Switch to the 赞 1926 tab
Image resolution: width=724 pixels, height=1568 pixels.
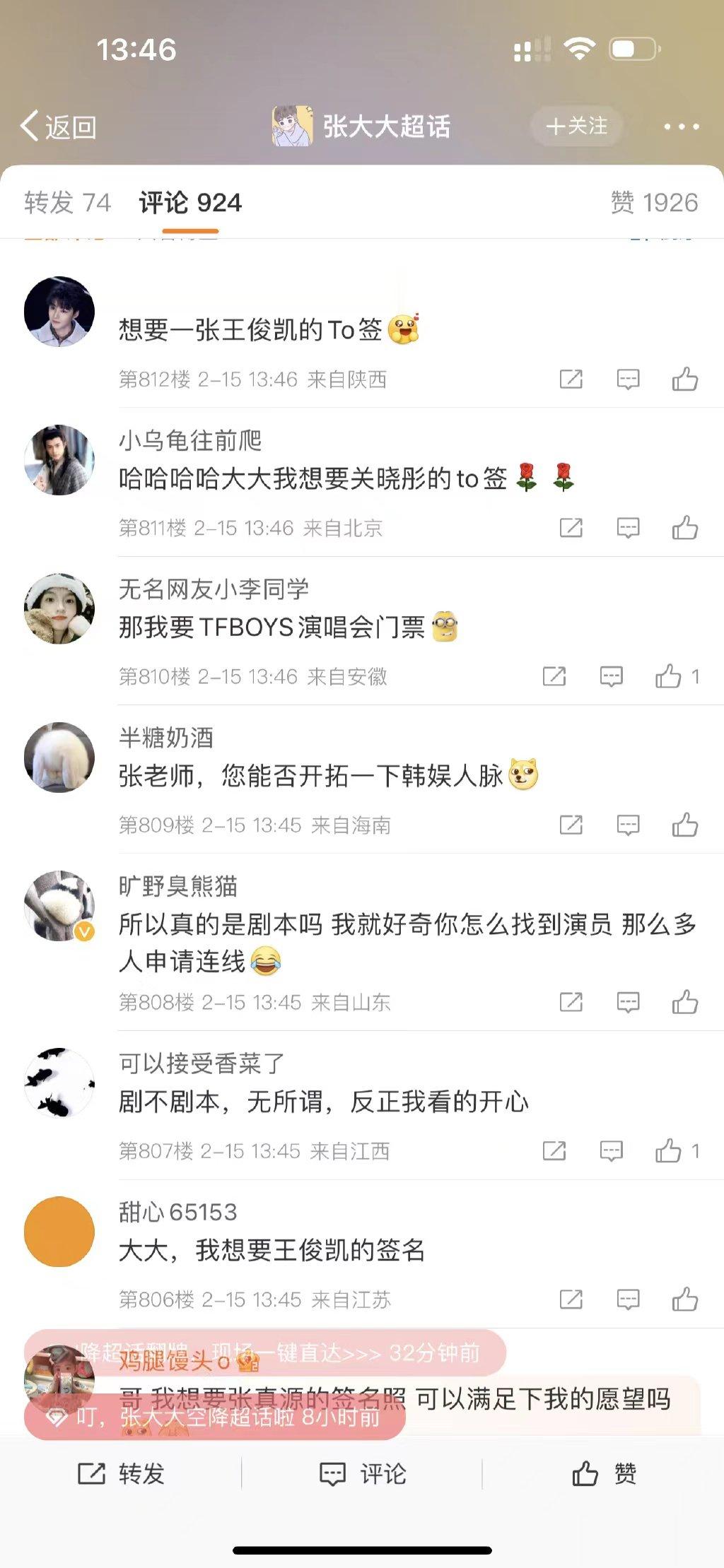point(654,203)
